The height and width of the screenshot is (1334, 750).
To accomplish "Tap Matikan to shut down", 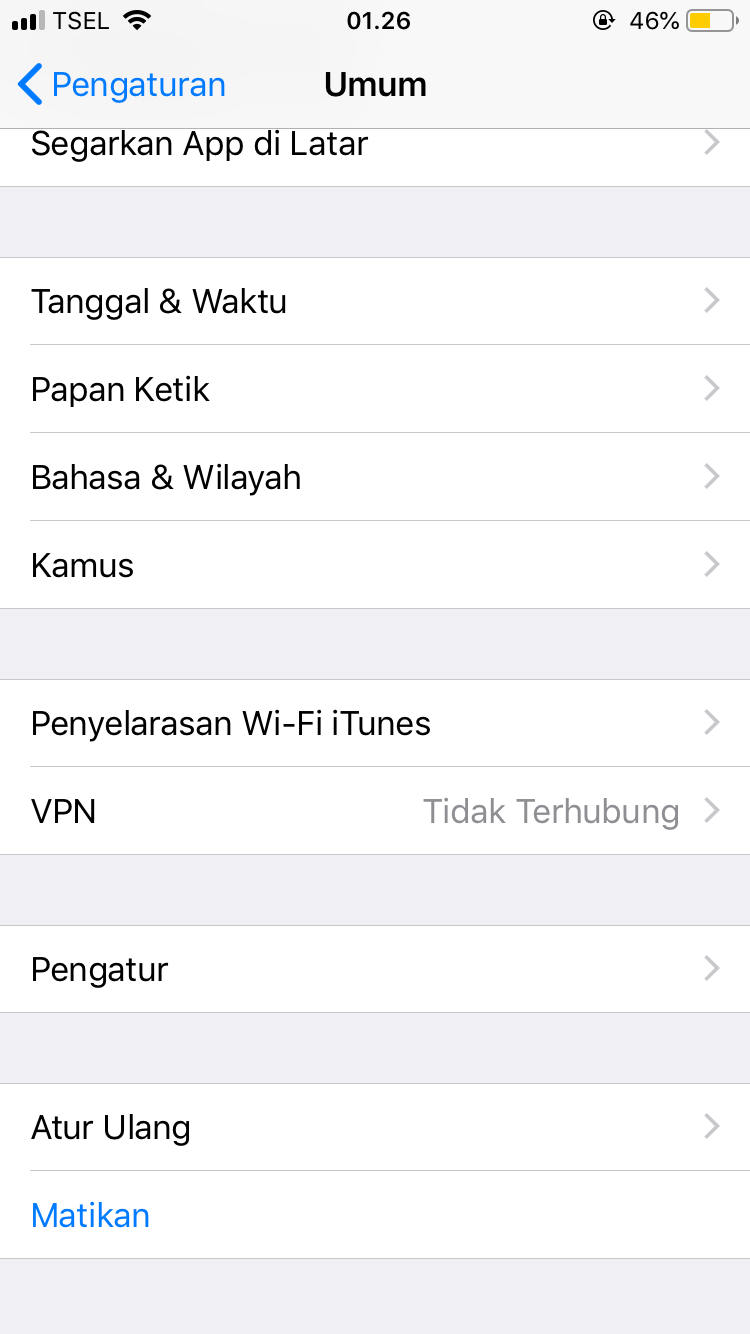I will coord(91,1215).
